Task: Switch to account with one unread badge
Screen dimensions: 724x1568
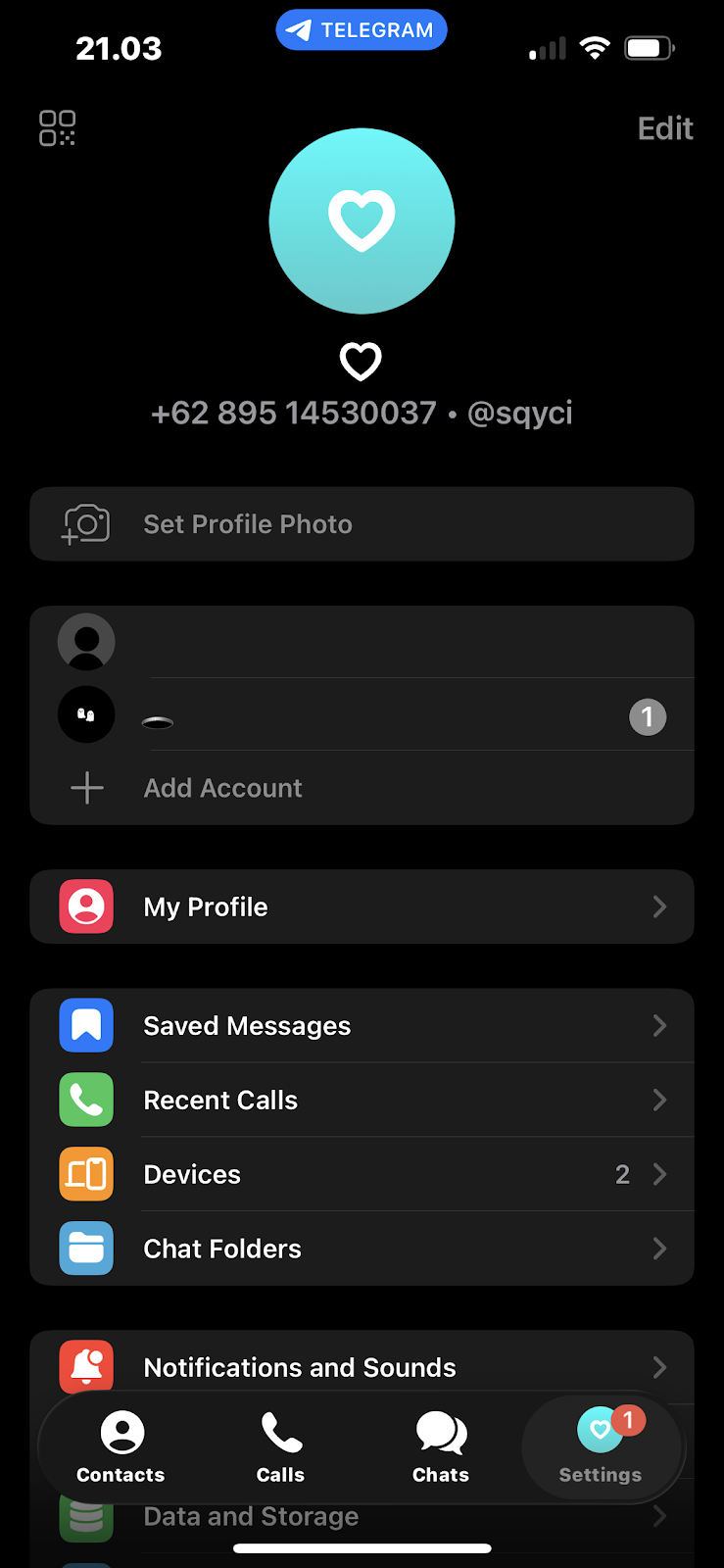Action: [362, 716]
